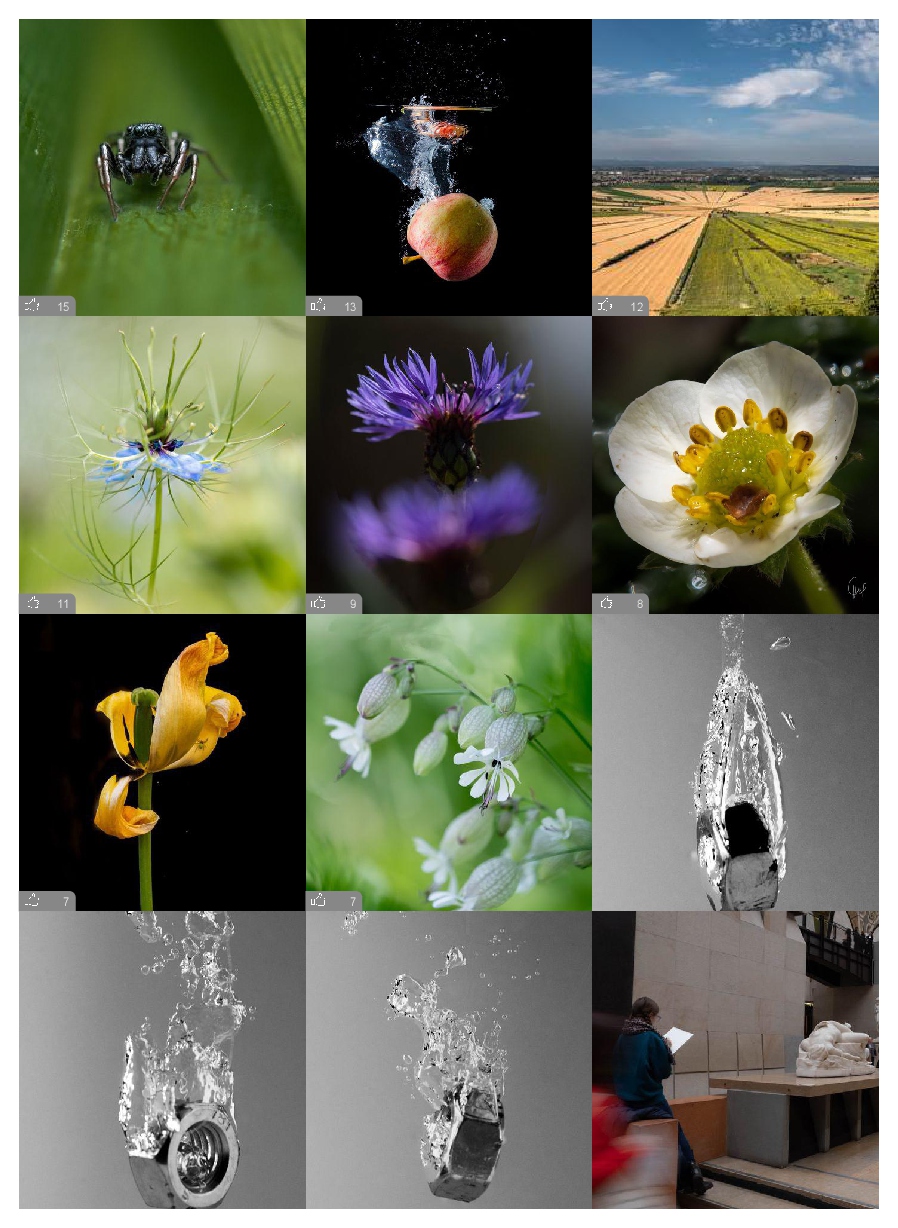Open the aerial farmland landscape photo
The width and height of the screenshot is (898, 1228).
[735, 167]
